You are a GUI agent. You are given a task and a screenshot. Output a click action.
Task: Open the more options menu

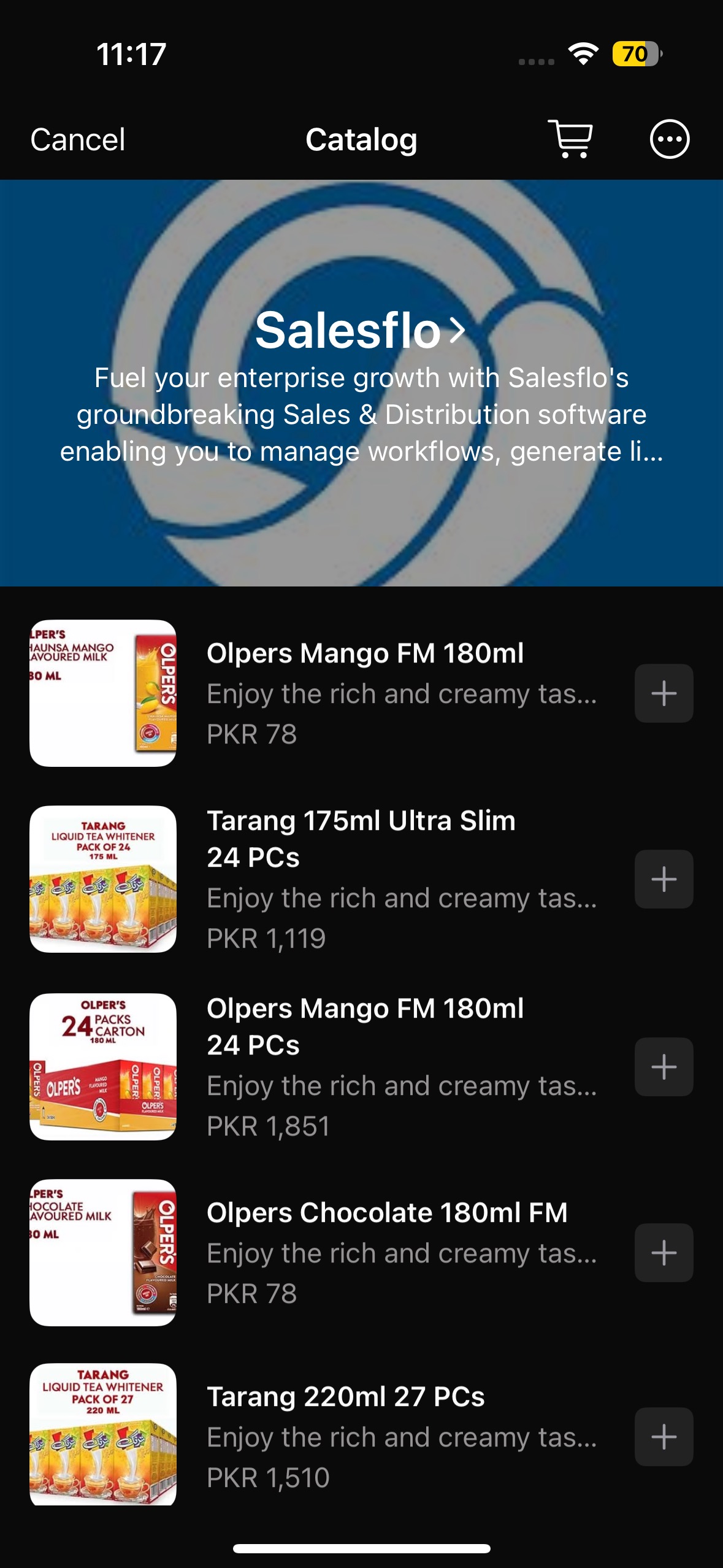click(669, 139)
